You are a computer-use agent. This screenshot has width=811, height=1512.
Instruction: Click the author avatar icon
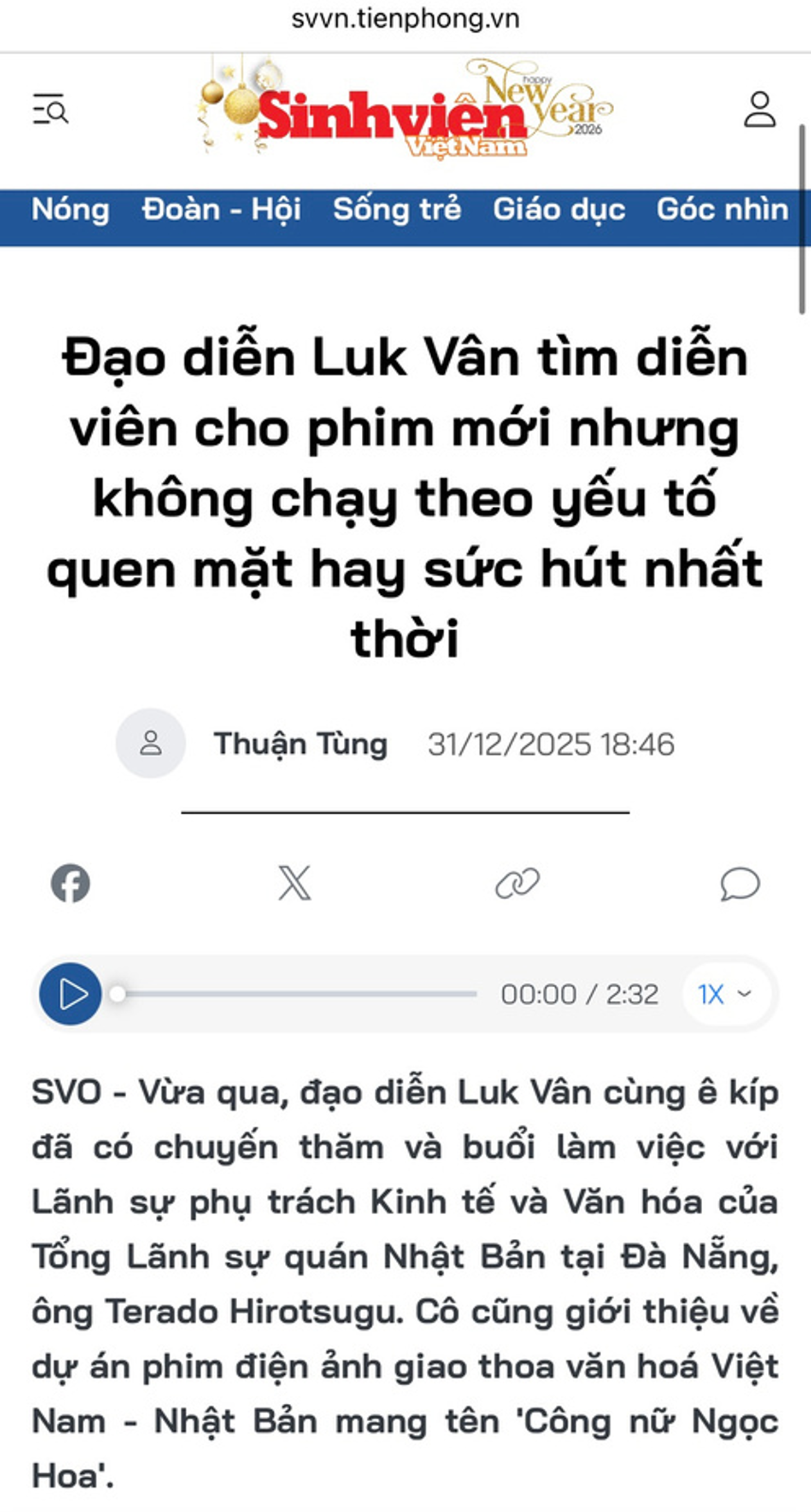click(150, 745)
